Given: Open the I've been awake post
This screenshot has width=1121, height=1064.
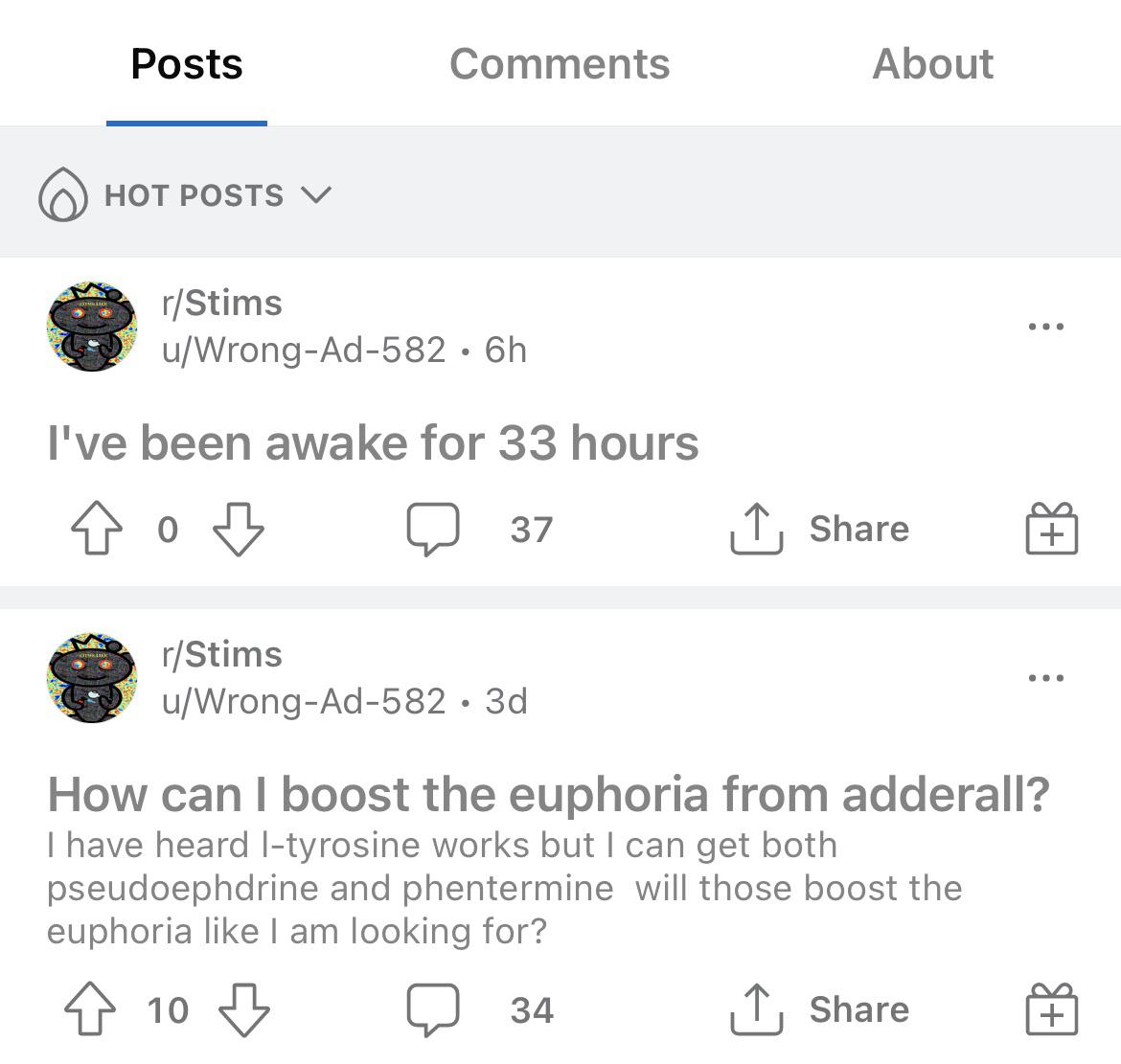Looking at the screenshot, I should pos(373,443).
